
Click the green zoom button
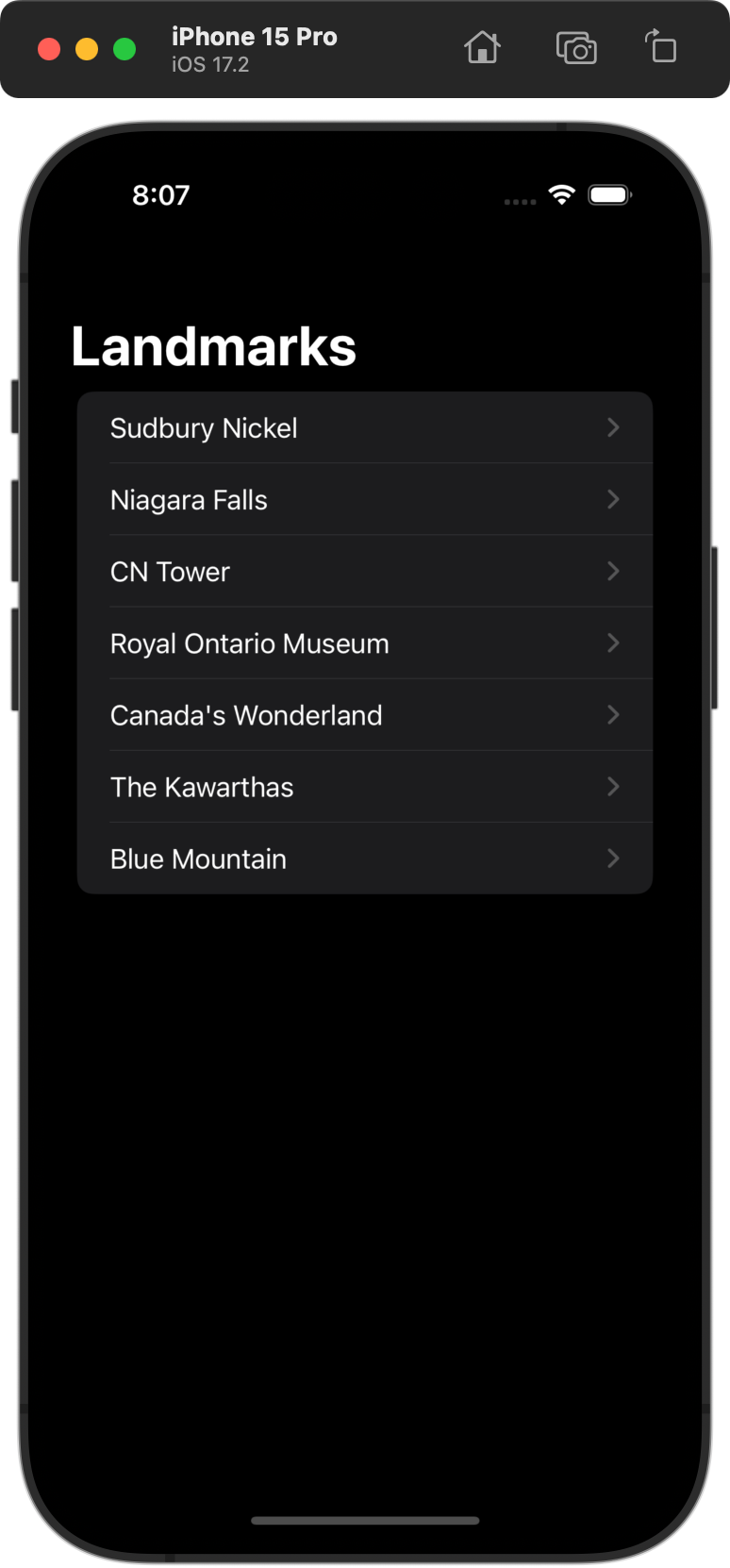124,48
